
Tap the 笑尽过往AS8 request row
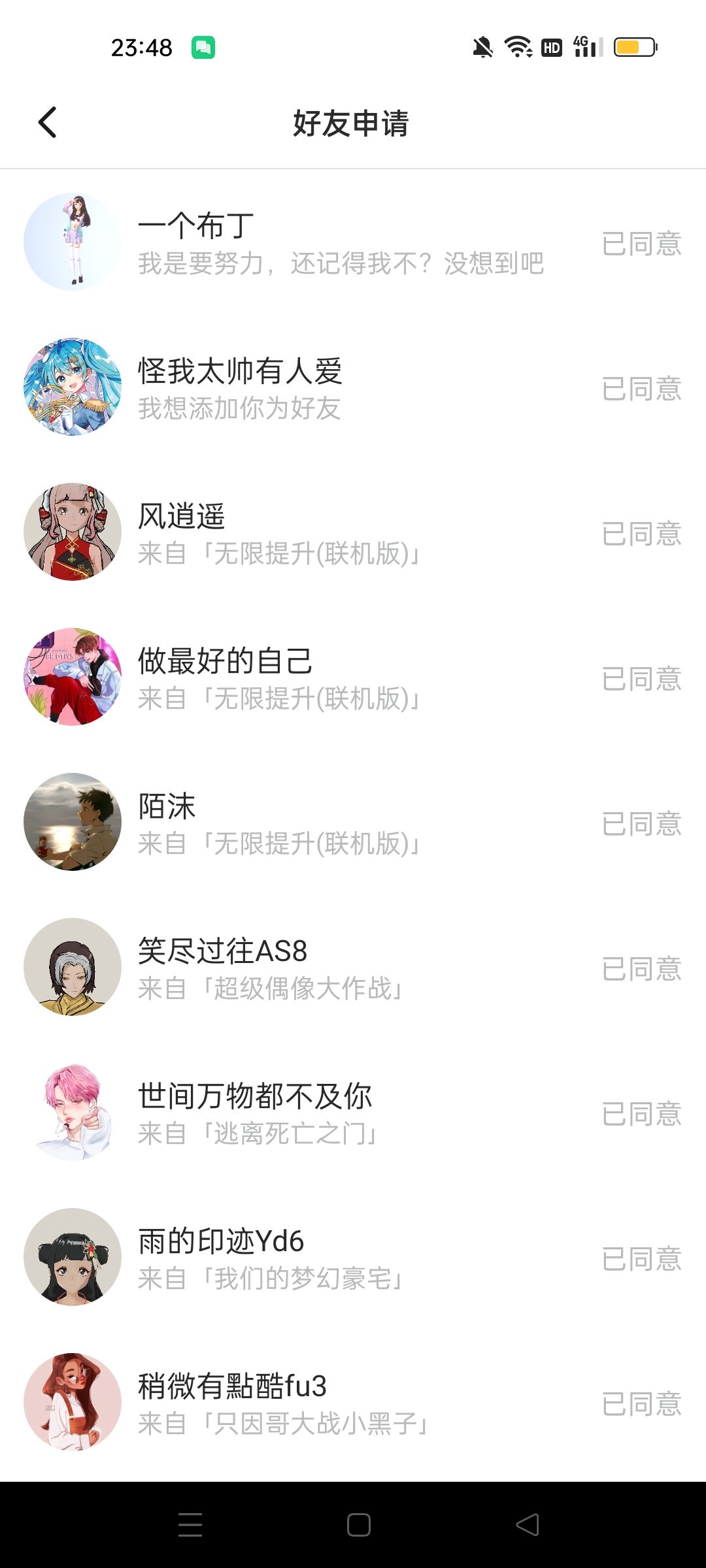(x=340, y=968)
